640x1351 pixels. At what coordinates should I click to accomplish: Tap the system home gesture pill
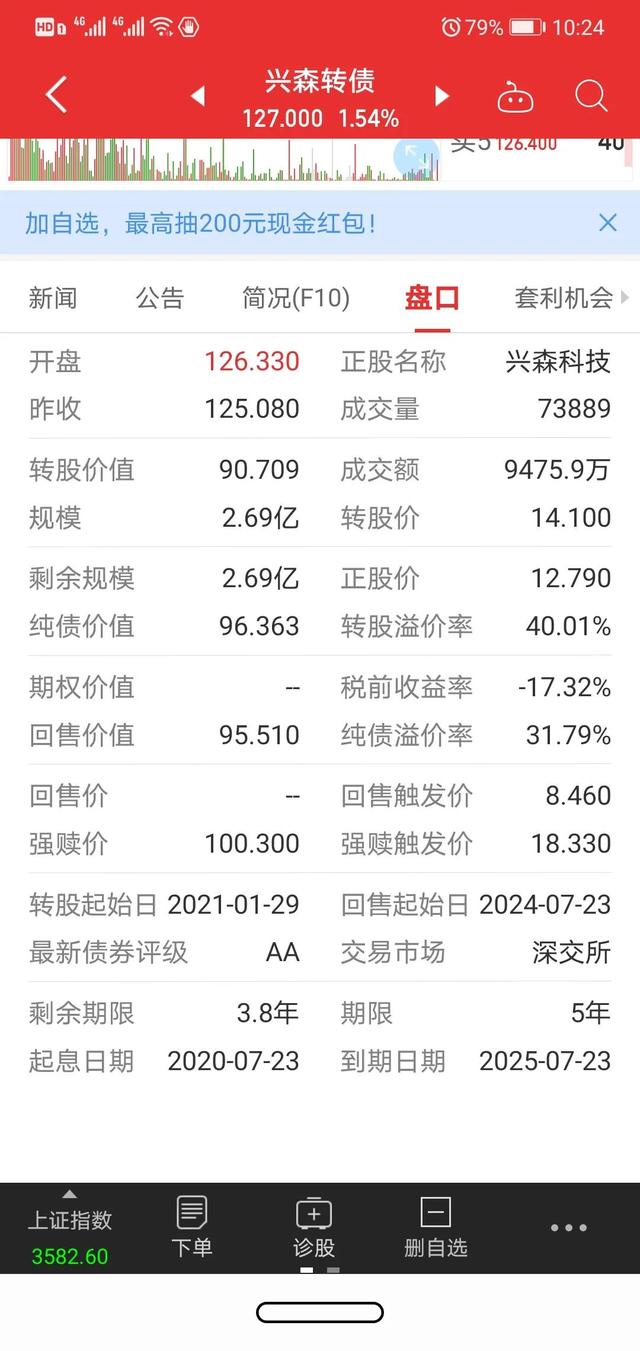[x=320, y=1313]
